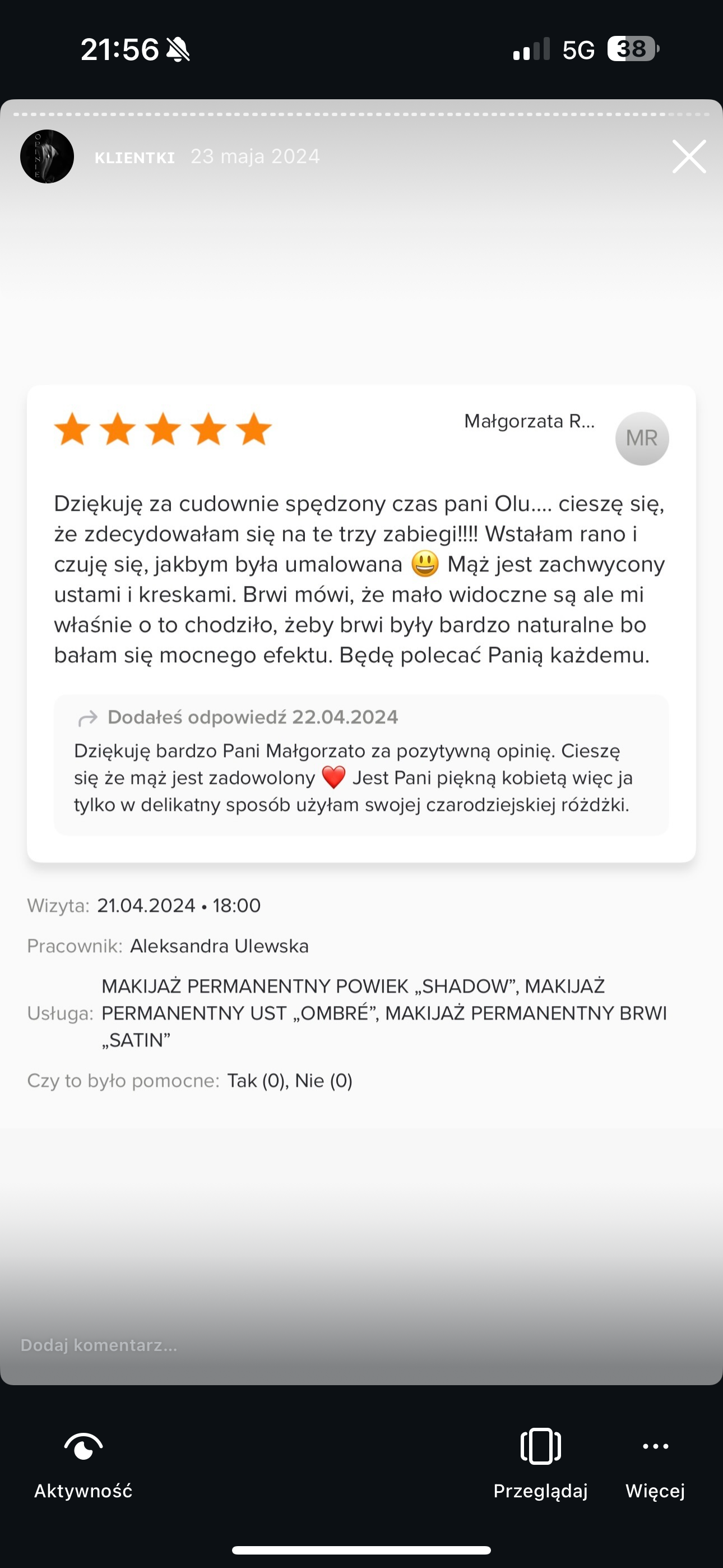Screen dimensions: 723x1568
Task: Tap the KLIENTKI highlight name
Action: tap(135, 158)
